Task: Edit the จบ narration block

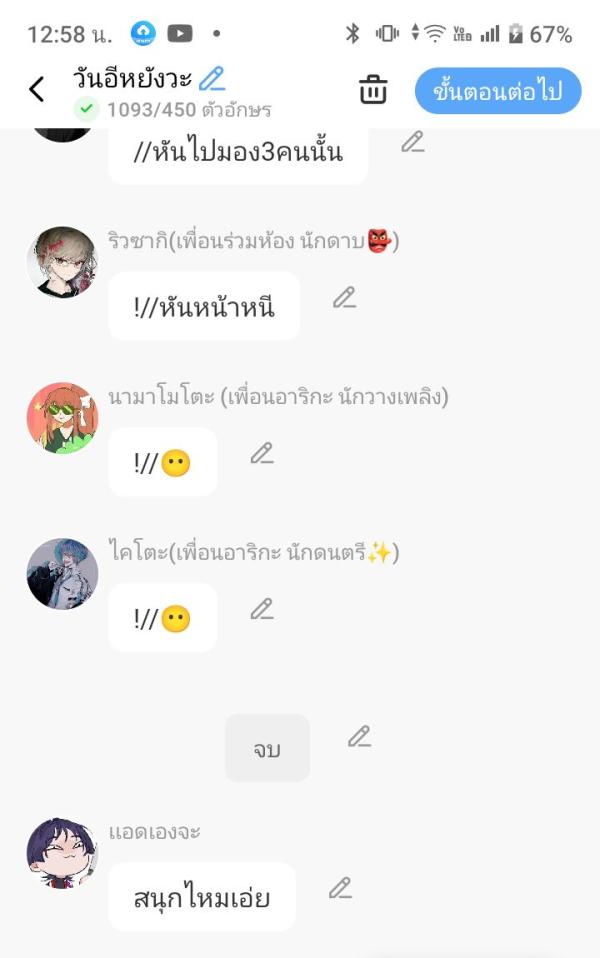Action: tap(359, 737)
